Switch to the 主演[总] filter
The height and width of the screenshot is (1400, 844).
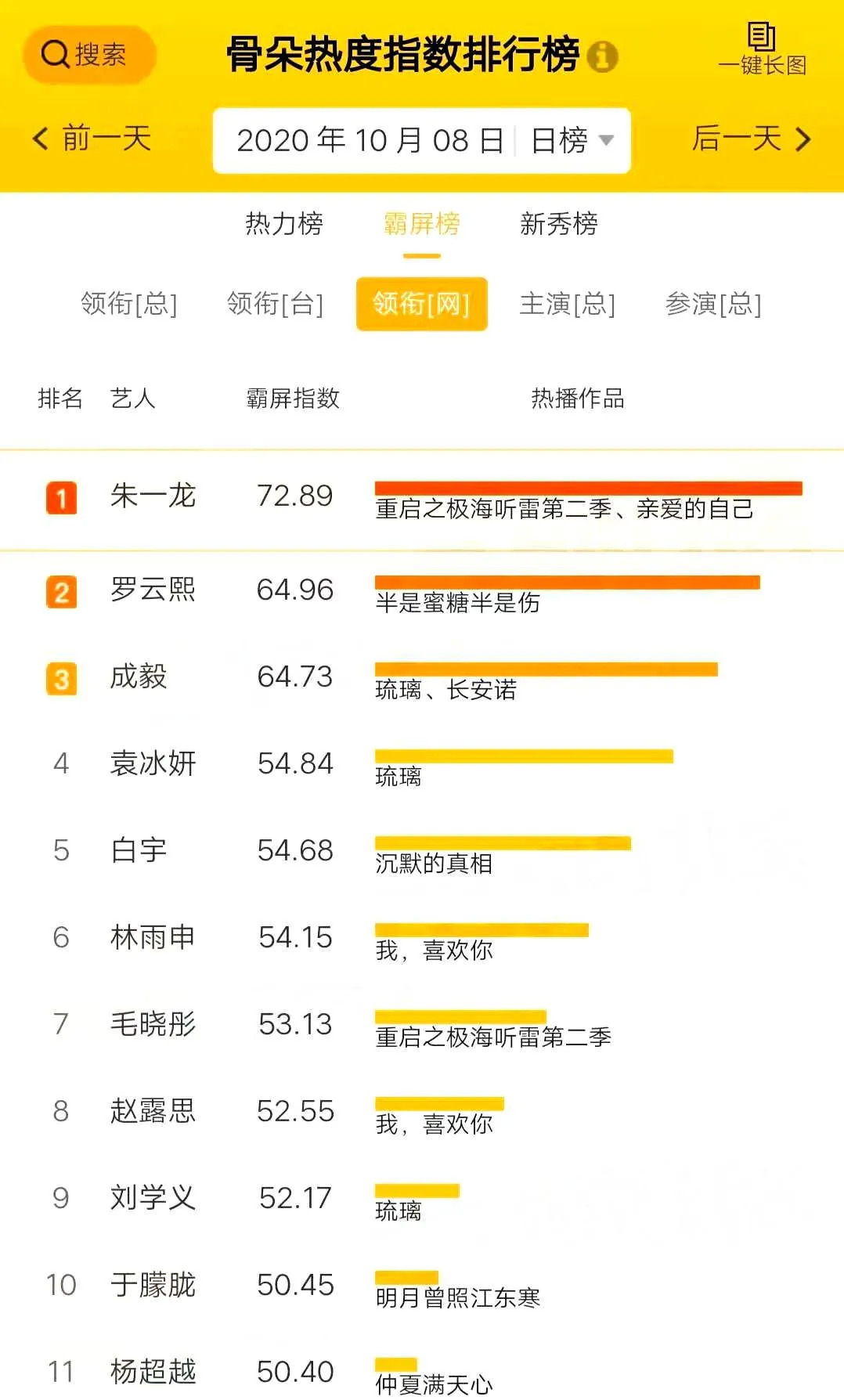click(x=568, y=304)
